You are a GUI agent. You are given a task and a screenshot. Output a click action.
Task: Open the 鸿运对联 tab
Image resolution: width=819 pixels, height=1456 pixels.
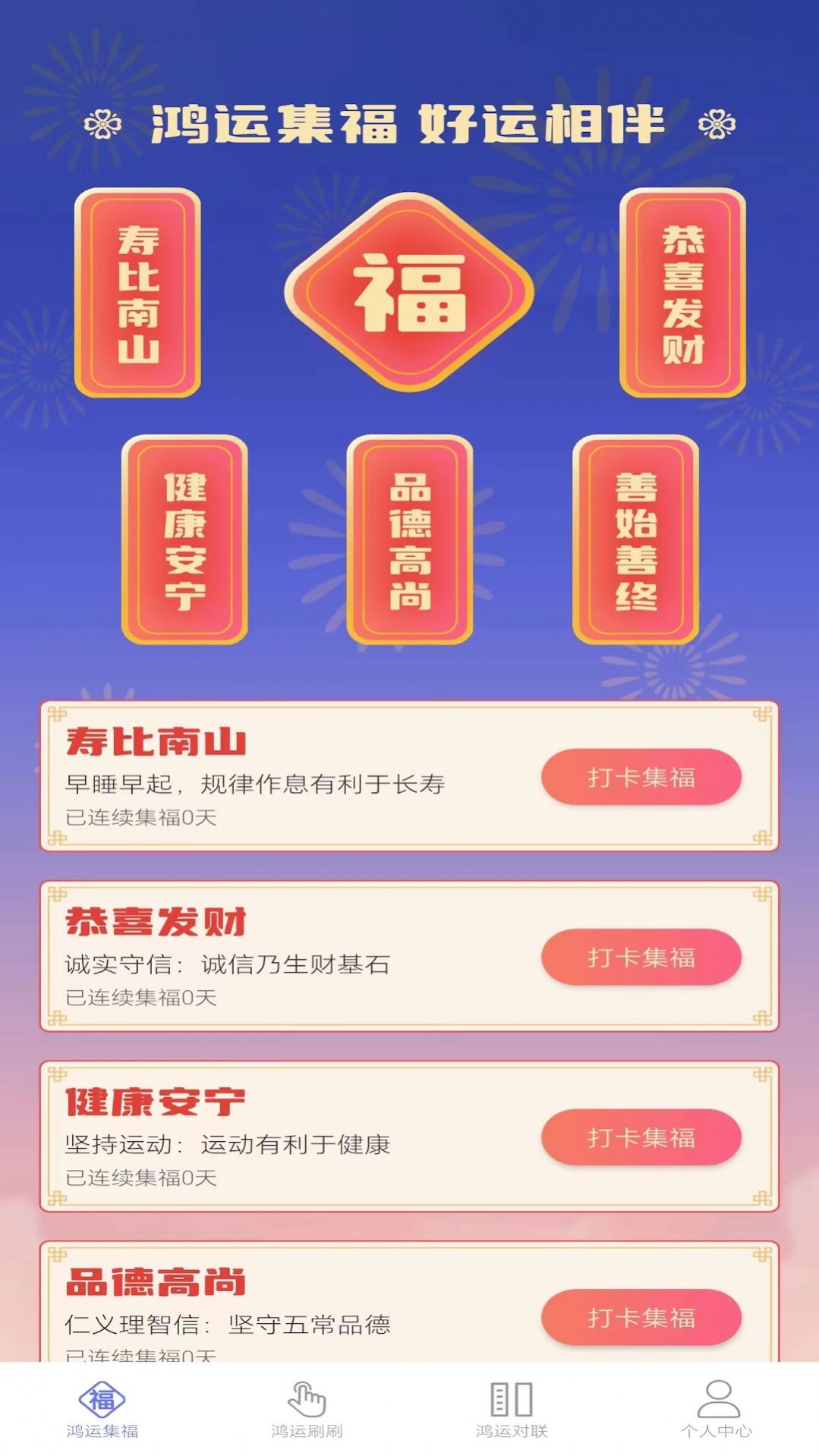[x=512, y=1409]
